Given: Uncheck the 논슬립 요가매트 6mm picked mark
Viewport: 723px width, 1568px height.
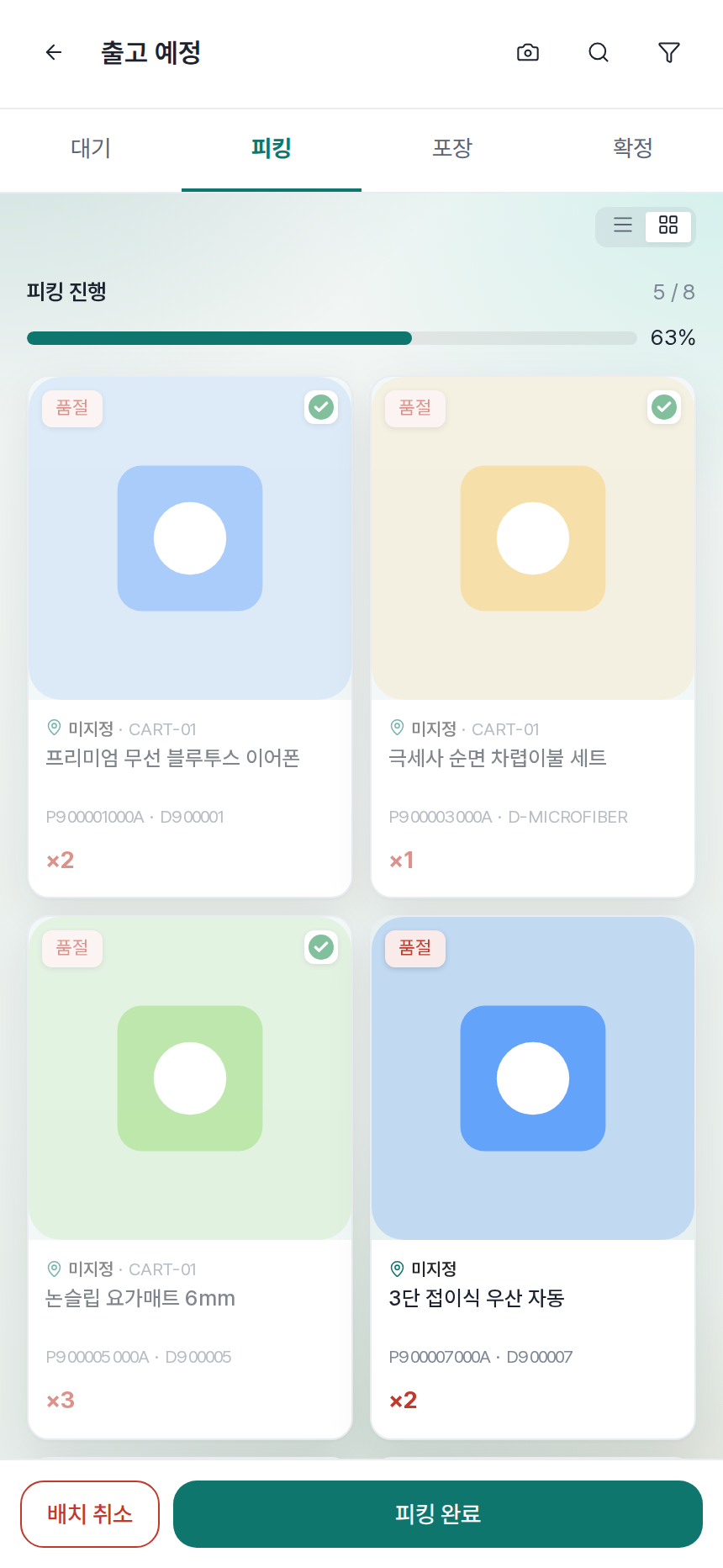Looking at the screenshot, I should pos(321,947).
